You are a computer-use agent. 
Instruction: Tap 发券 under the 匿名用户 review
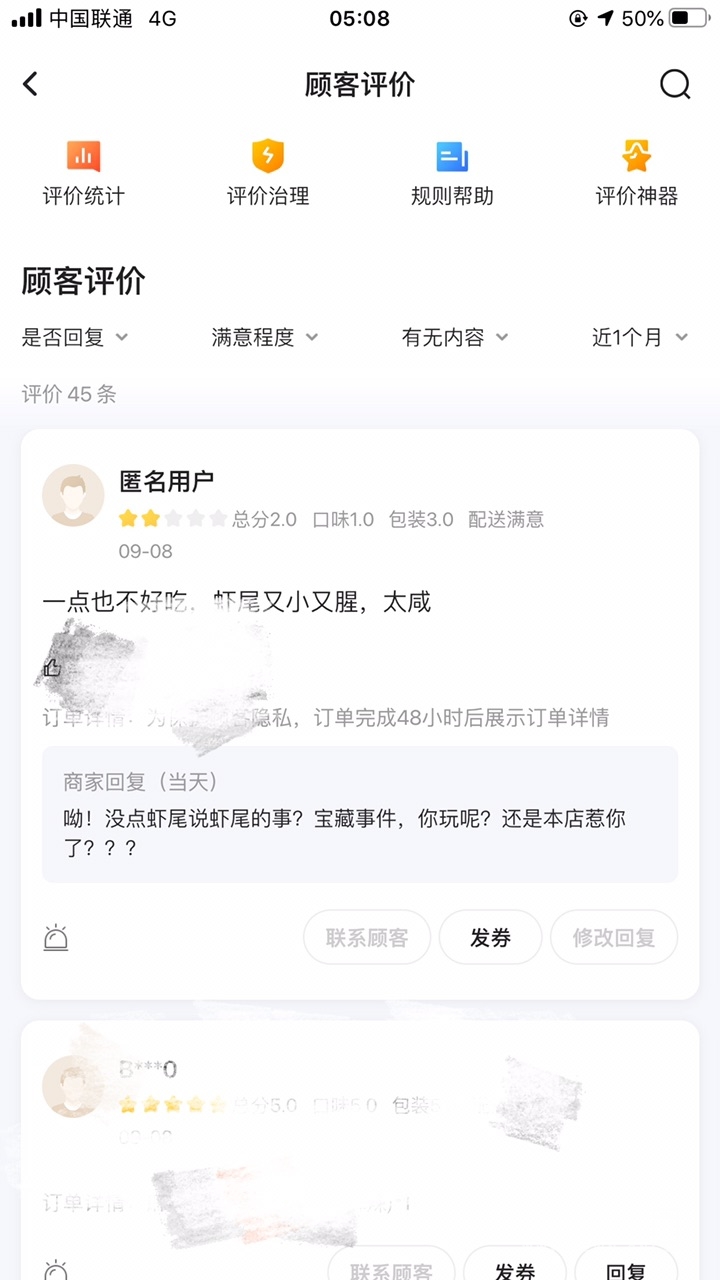490,937
